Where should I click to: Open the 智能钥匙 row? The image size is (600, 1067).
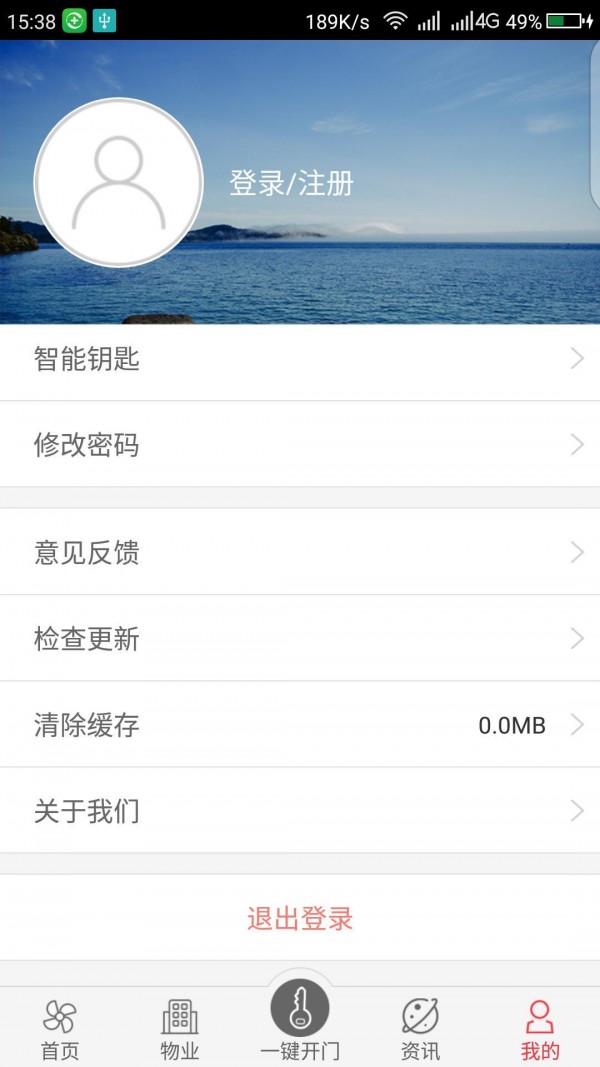(x=300, y=360)
